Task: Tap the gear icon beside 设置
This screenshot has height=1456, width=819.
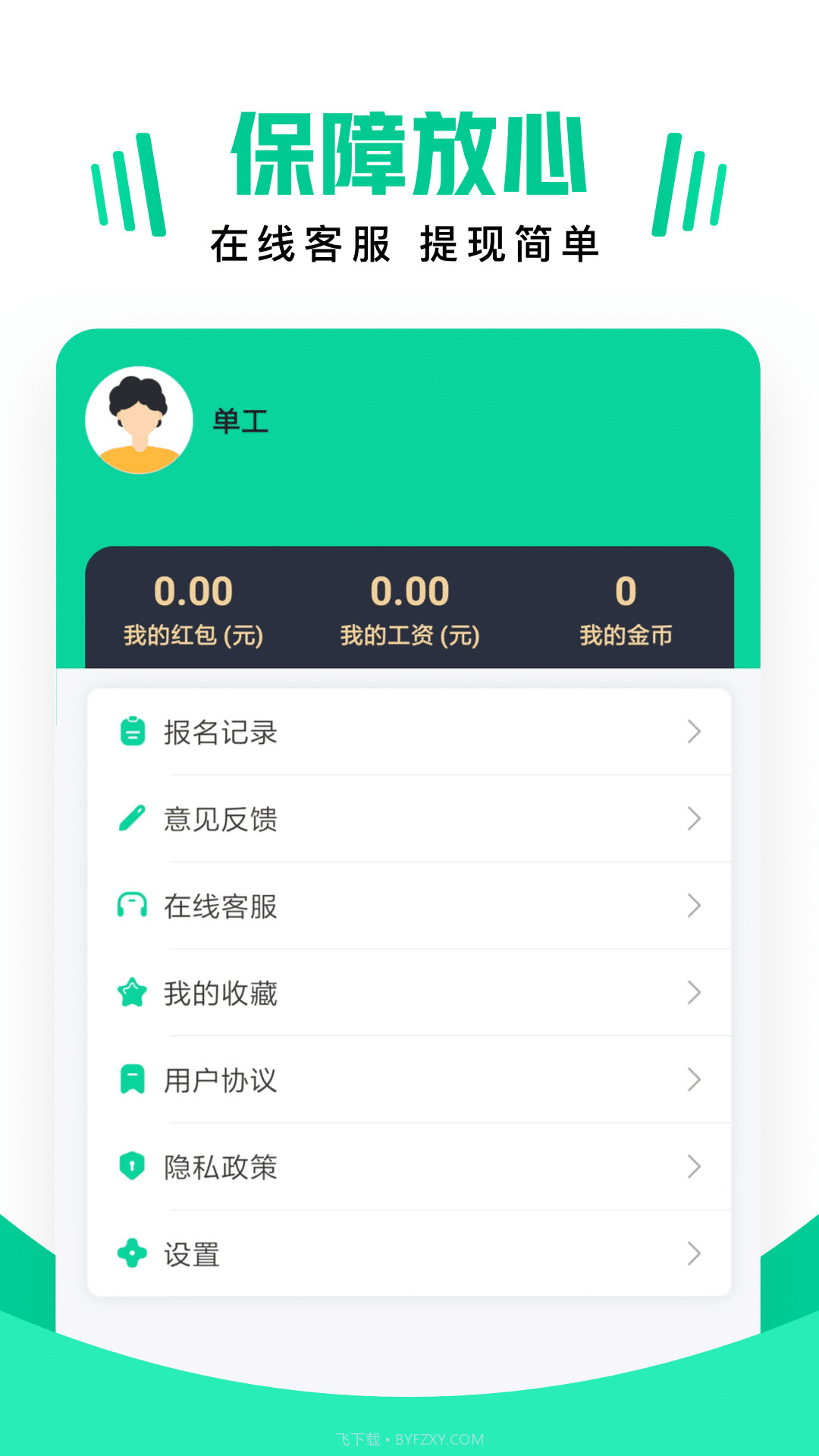Action: click(x=133, y=1253)
